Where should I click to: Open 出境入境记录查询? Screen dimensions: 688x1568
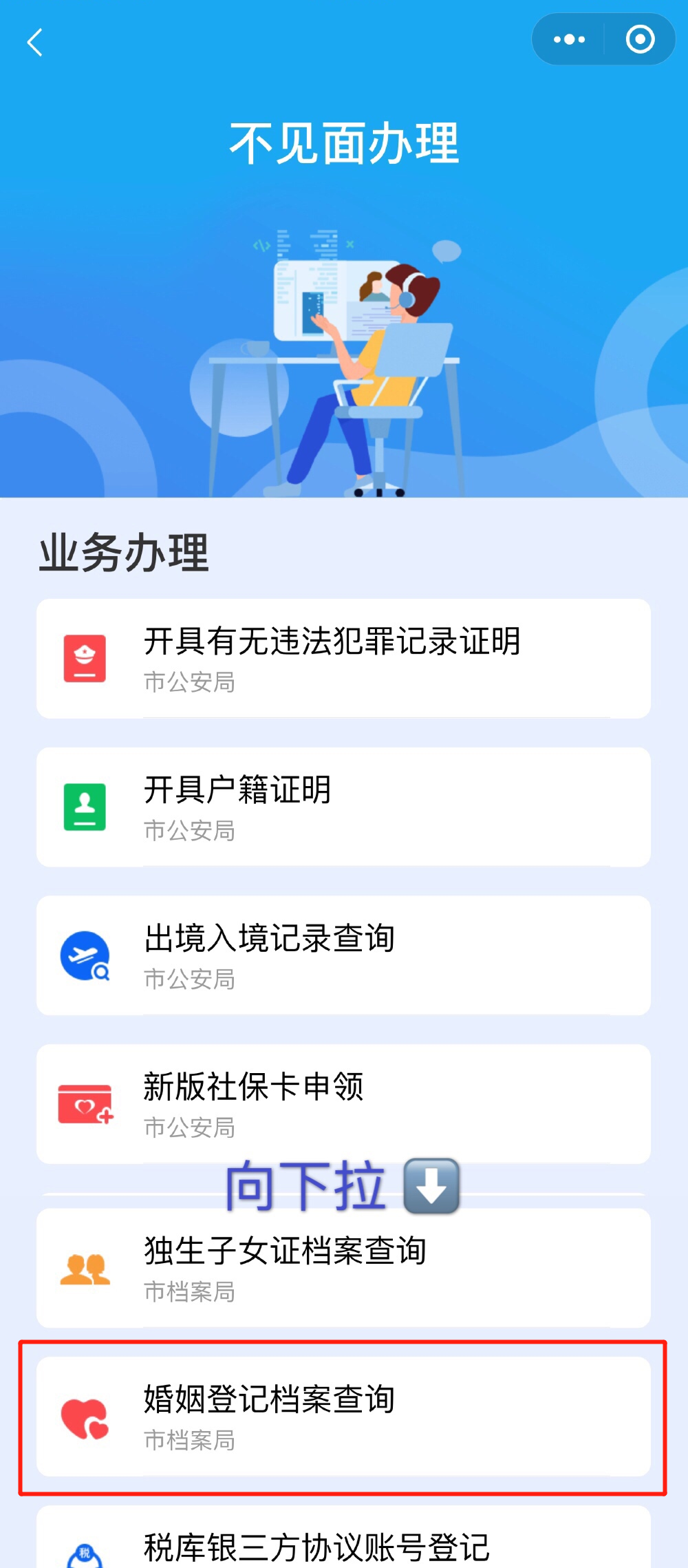click(x=343, y=955)
